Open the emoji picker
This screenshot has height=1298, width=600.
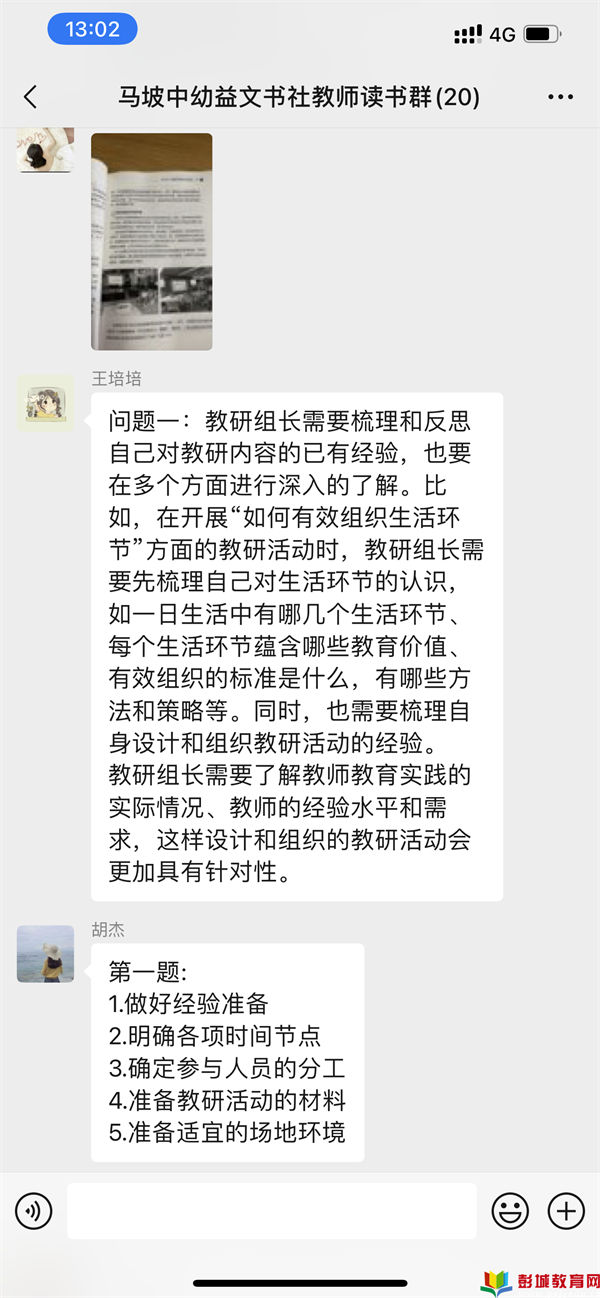(510, 1211)
